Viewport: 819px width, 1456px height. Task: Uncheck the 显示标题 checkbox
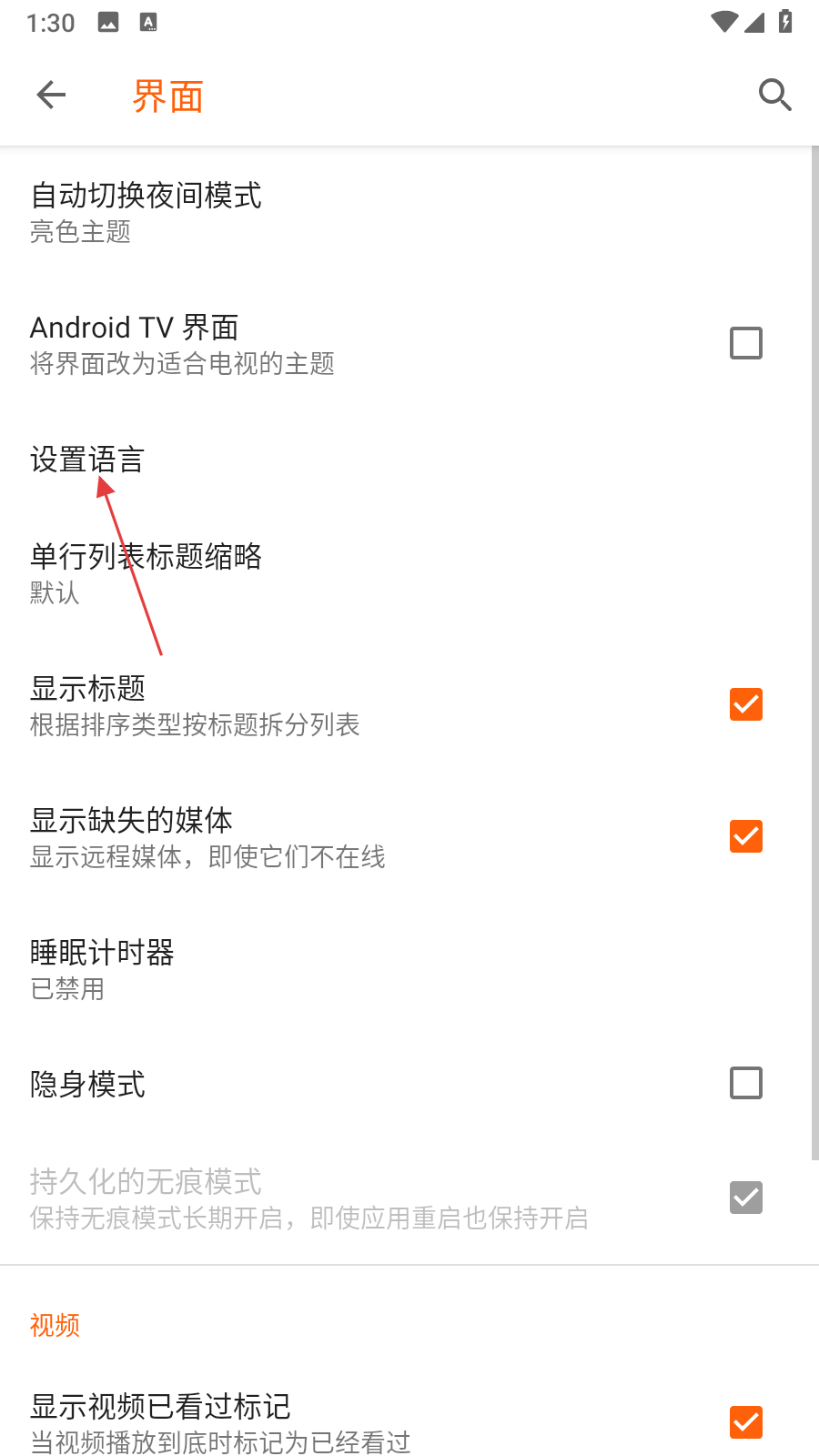[x=745, y=704]
